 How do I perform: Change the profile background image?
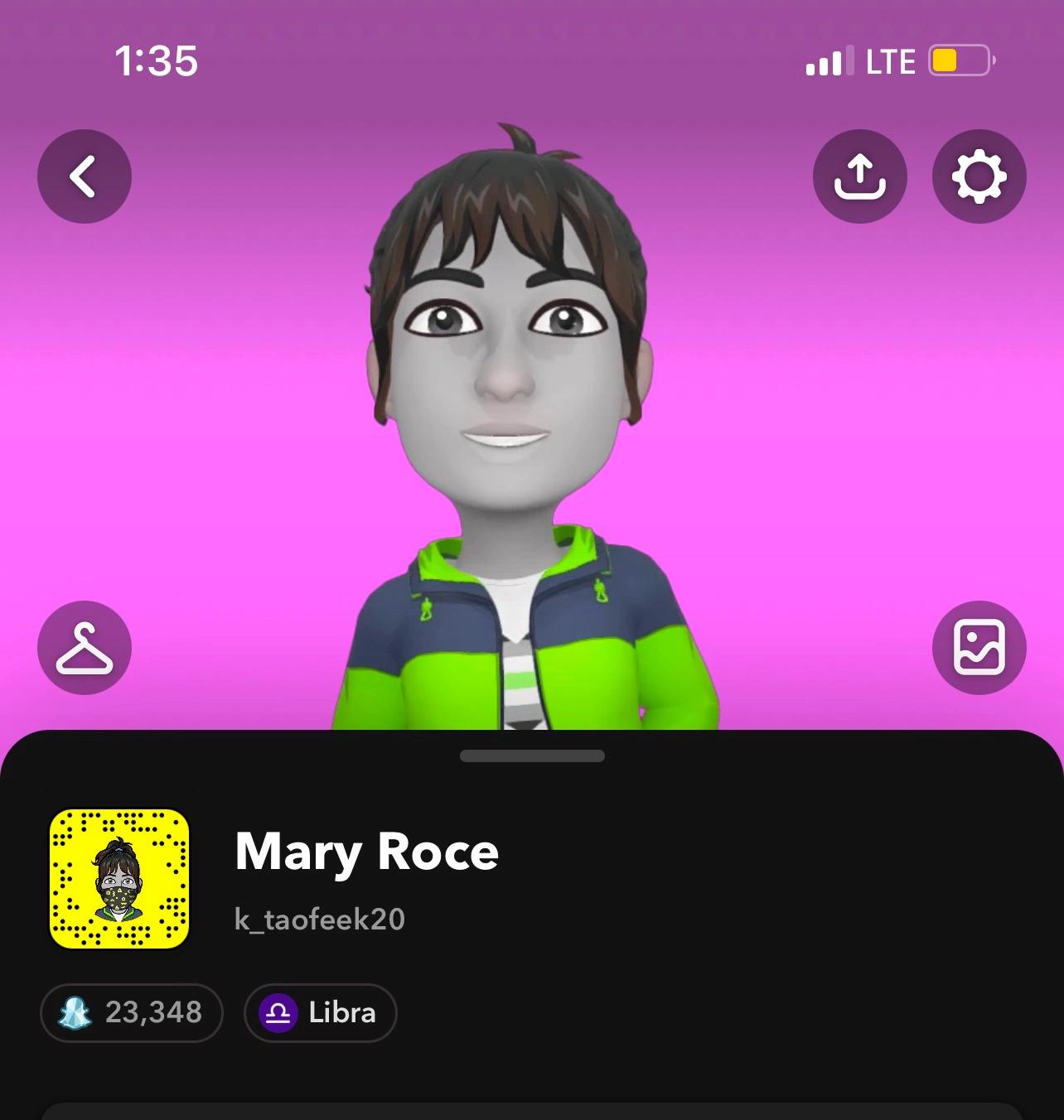979,648
